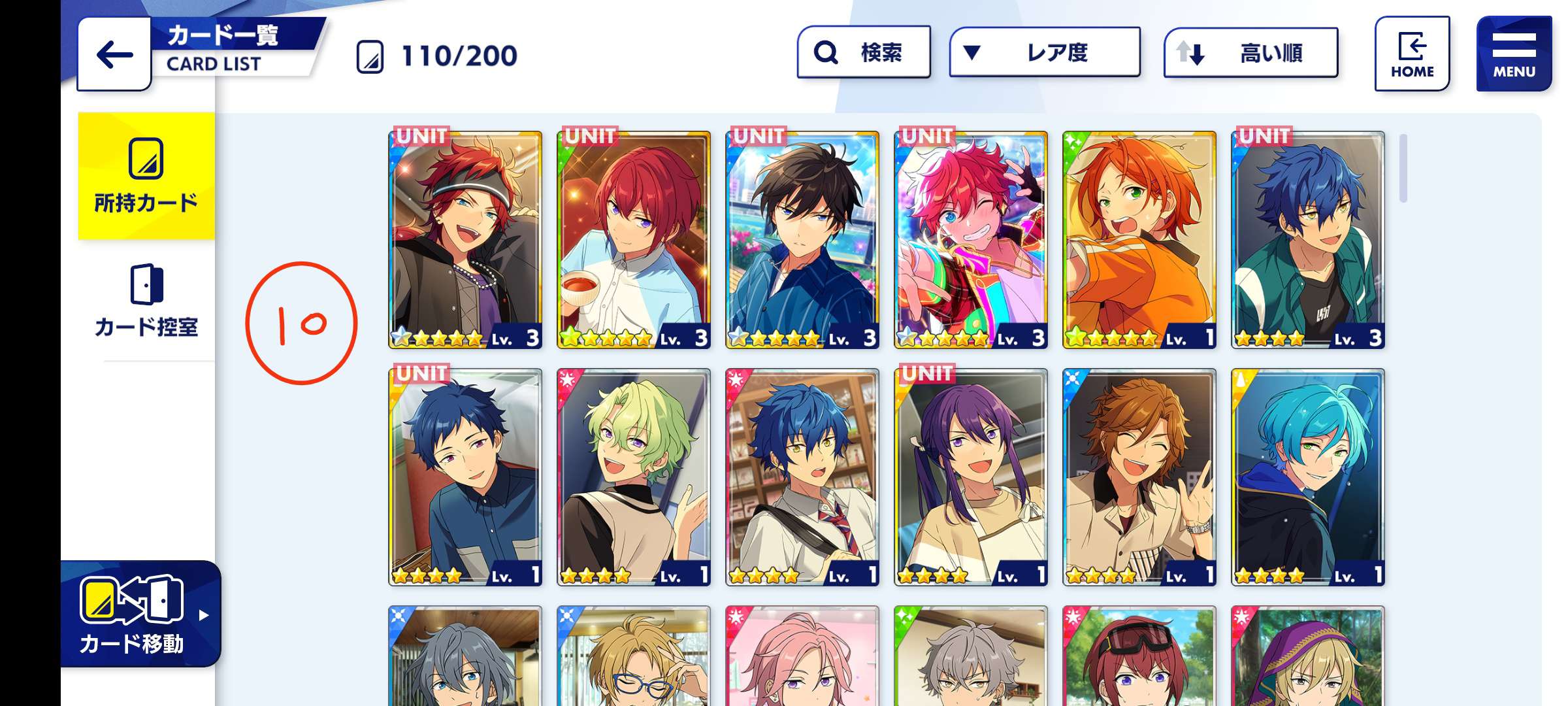Open the purple-haired ponytail card
This screenshot has height=706, width=1568.
click(971, 477)
